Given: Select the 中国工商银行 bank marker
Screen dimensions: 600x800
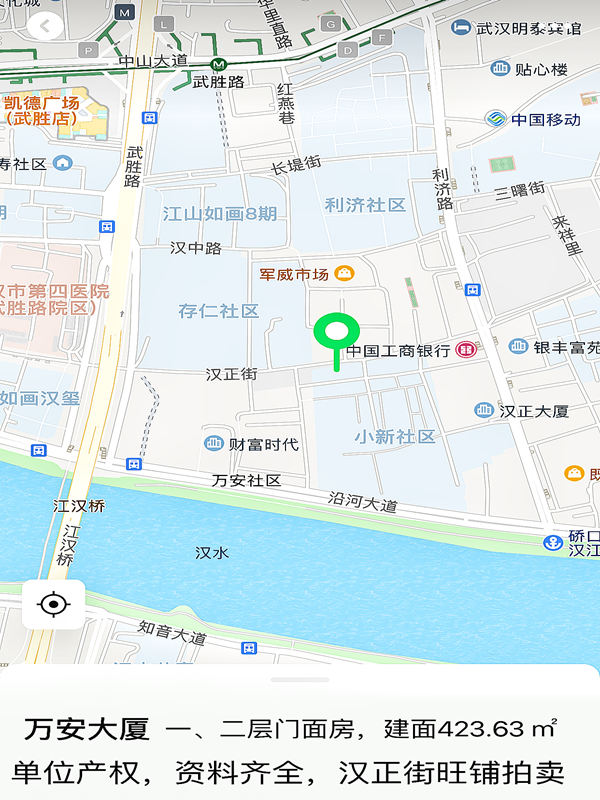Looking at the screenshot, I should 465,350.
